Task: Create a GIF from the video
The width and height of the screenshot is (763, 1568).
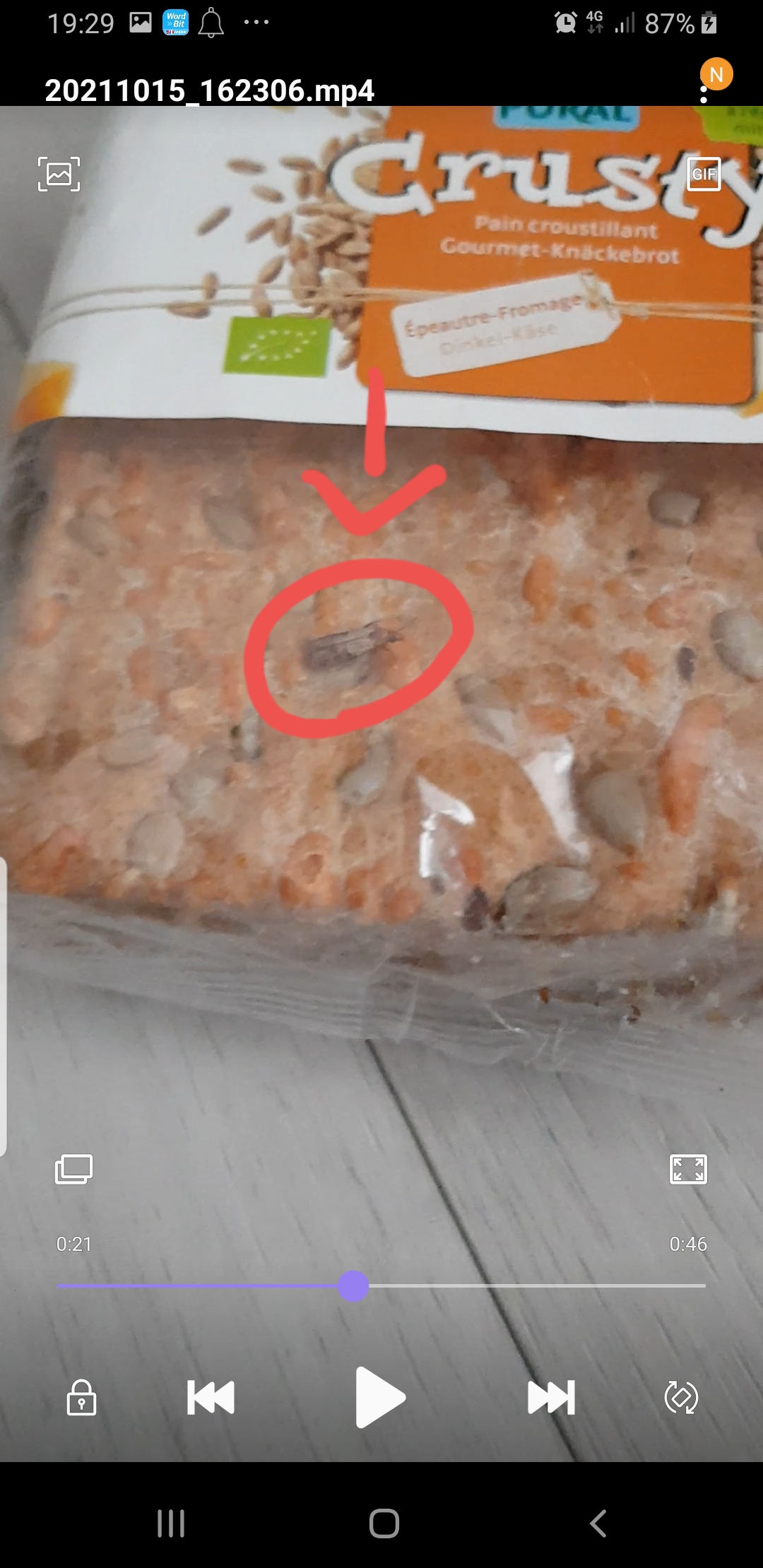Action: pyautogui.click(x=704, y=174)
